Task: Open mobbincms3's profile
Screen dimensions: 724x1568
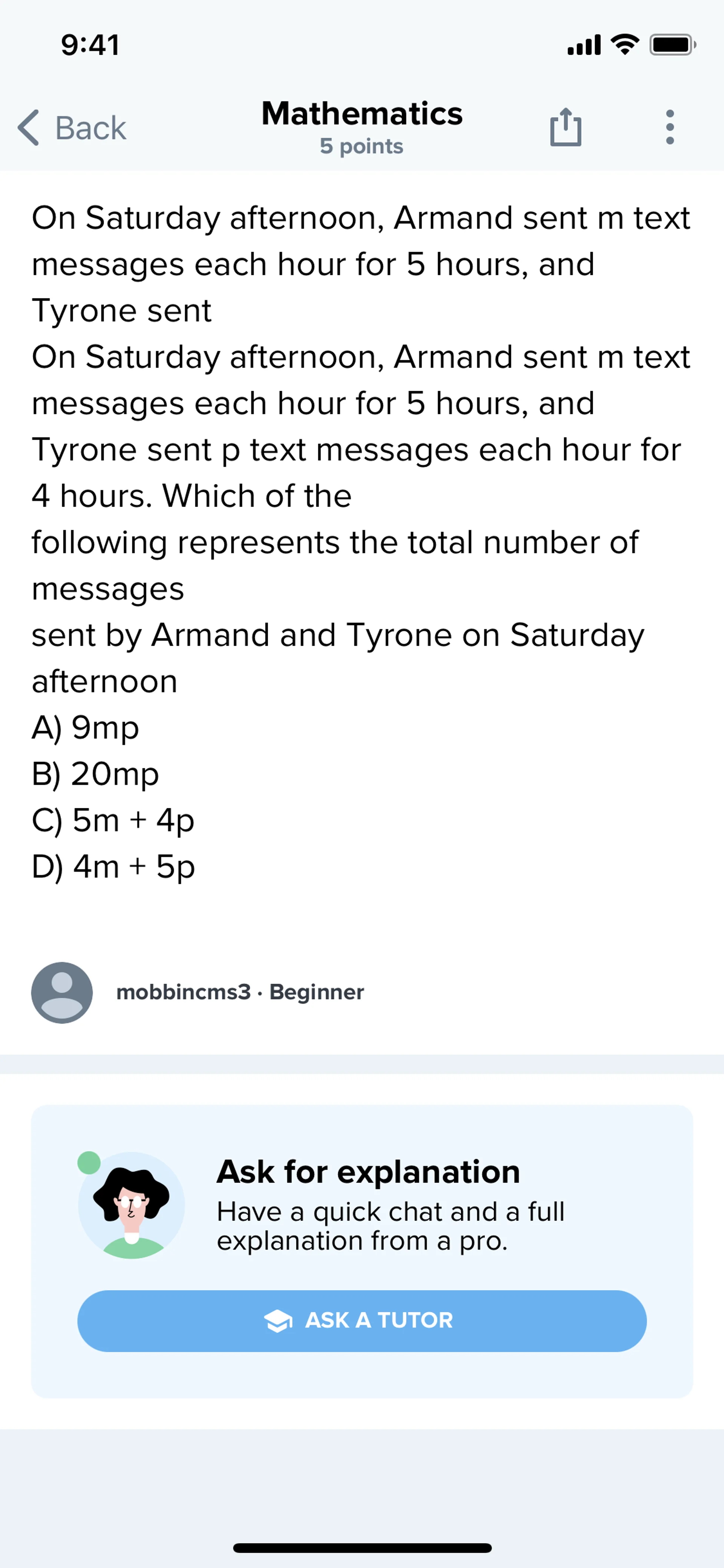Action: pyautogui.click(x=62, y=992)
